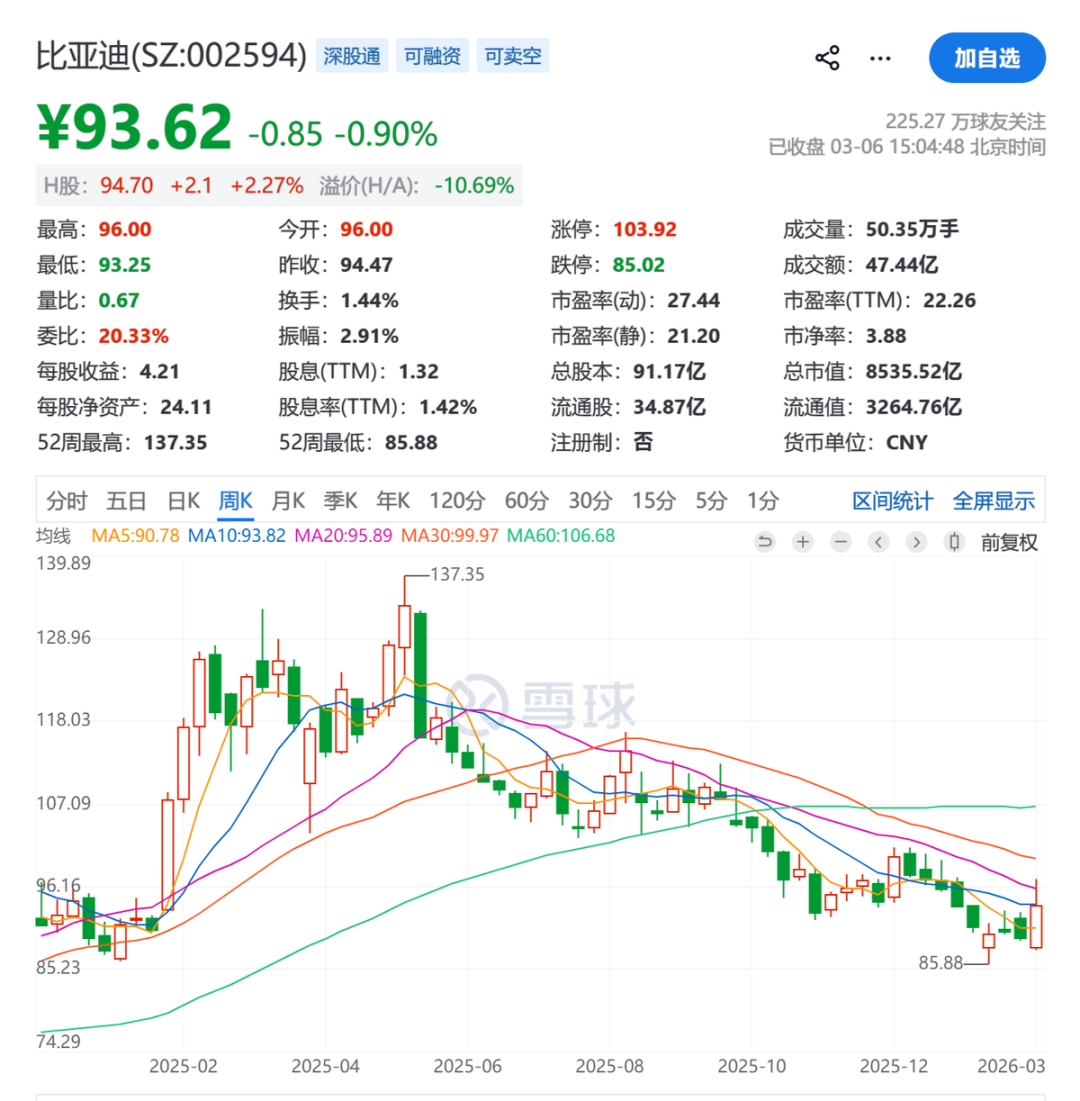Click the 加自选 button
1080x1101 pixels.
tap(987, 57)
